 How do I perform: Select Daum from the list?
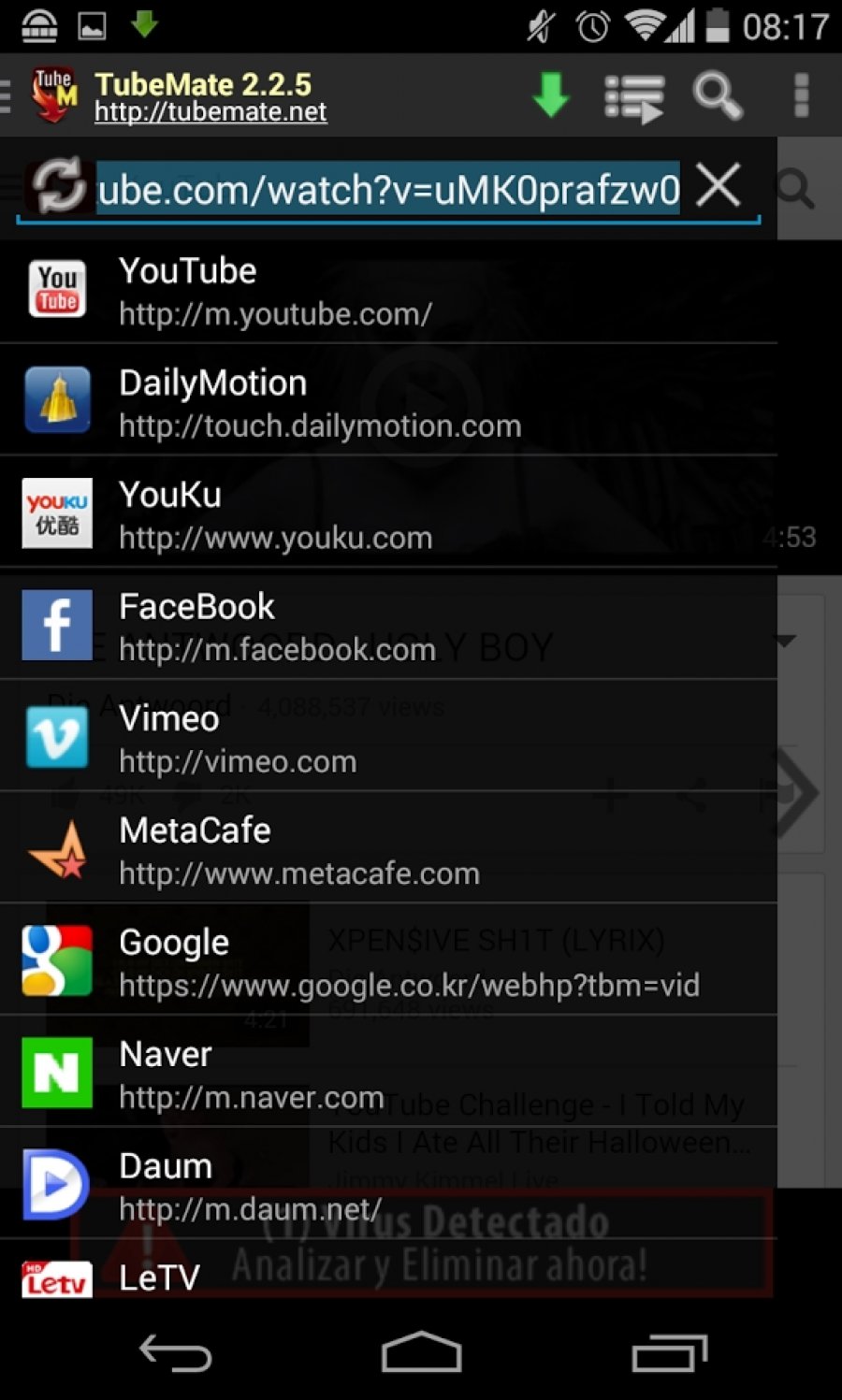click(388, 1186)
